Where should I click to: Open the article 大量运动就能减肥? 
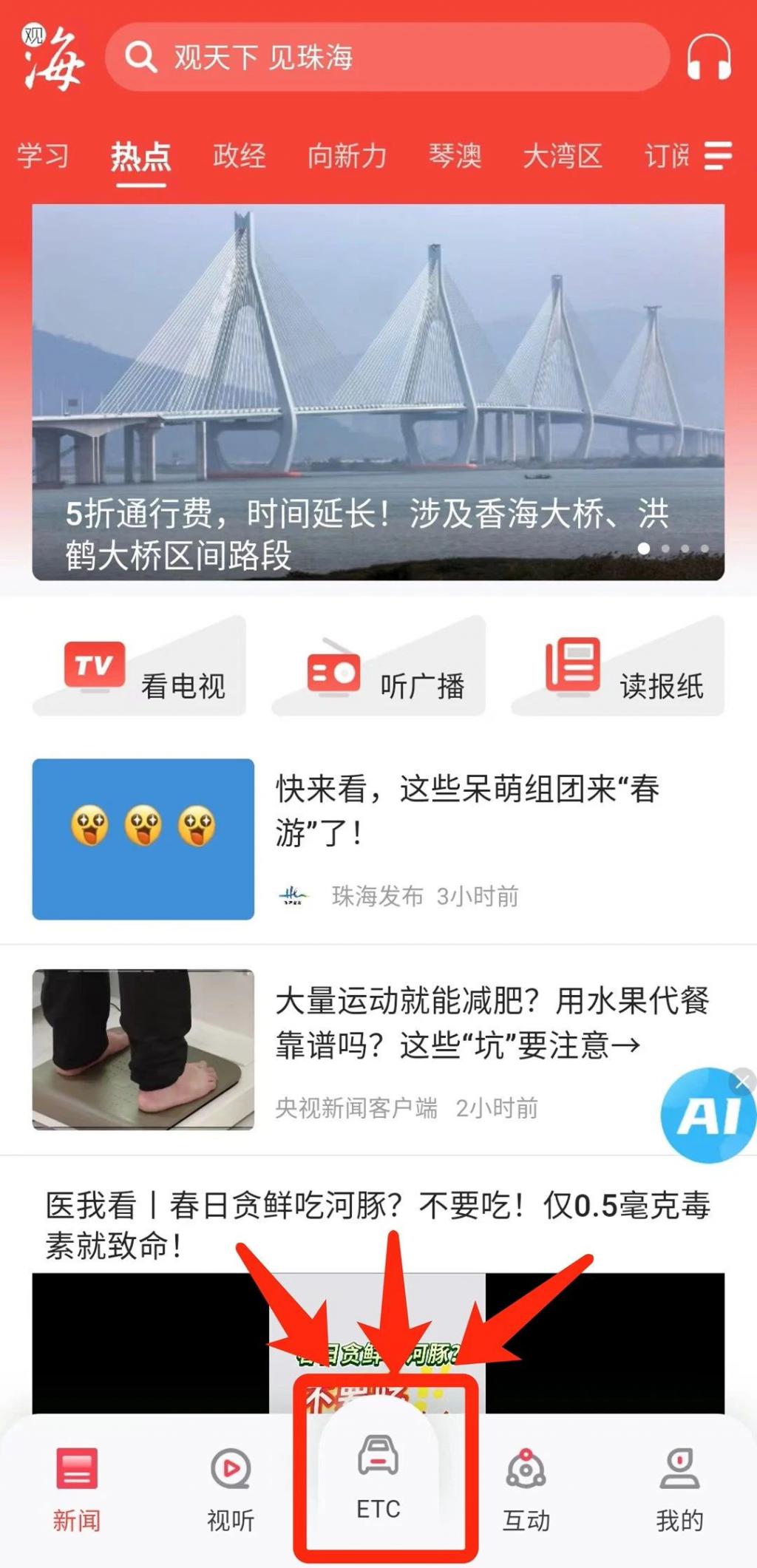(492, 1022)
